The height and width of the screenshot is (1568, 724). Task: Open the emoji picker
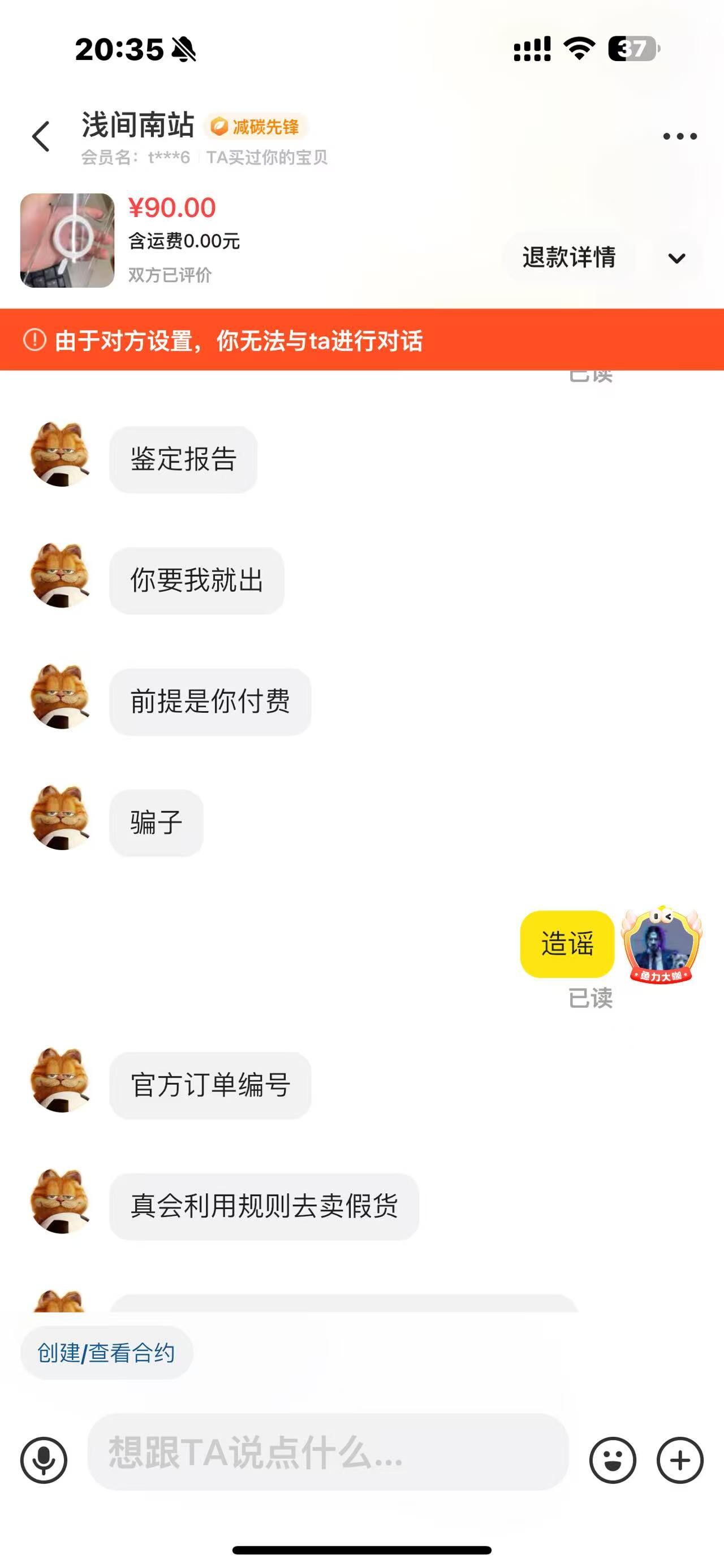613,1459
